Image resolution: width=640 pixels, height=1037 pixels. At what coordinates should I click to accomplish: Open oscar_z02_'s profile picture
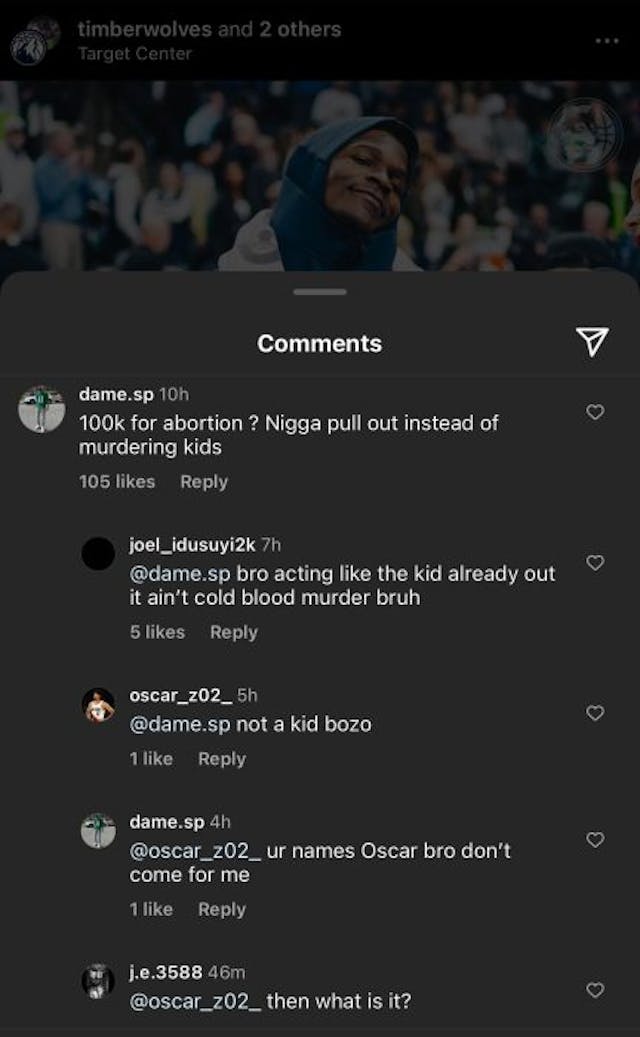98,706
